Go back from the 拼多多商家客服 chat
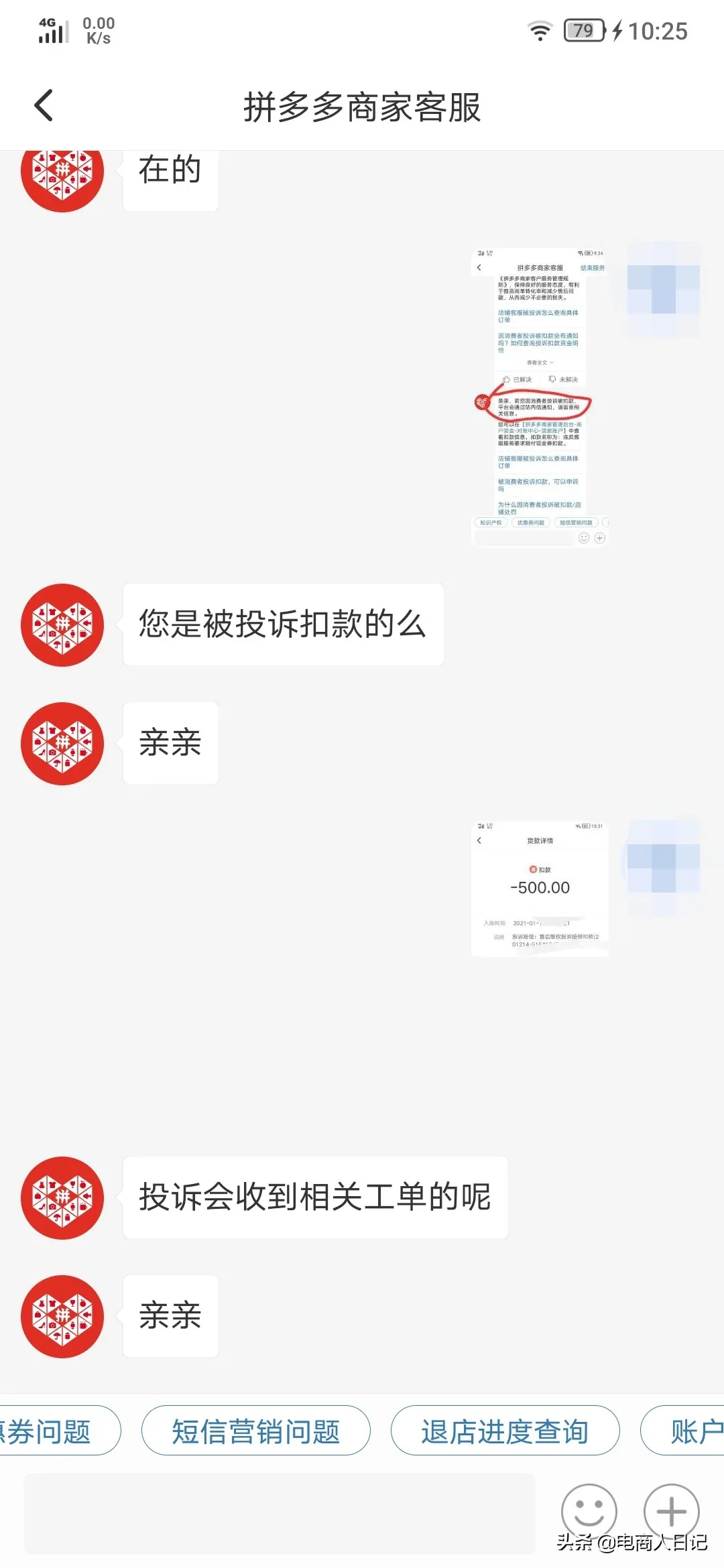This screenshot has height=1568, width=724. pyautogui.click(x=44, y=106)
